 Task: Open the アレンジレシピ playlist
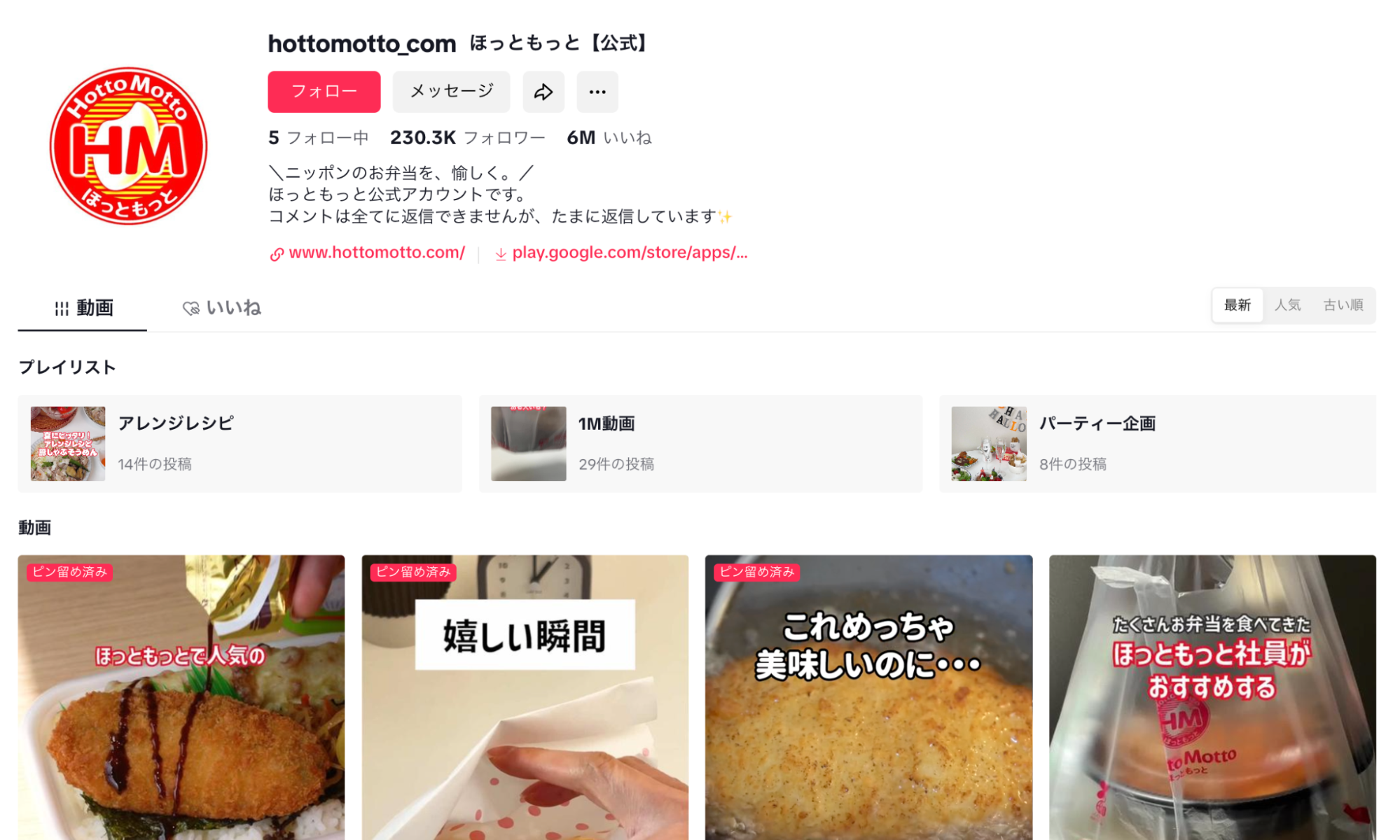(x=240, y=444)
